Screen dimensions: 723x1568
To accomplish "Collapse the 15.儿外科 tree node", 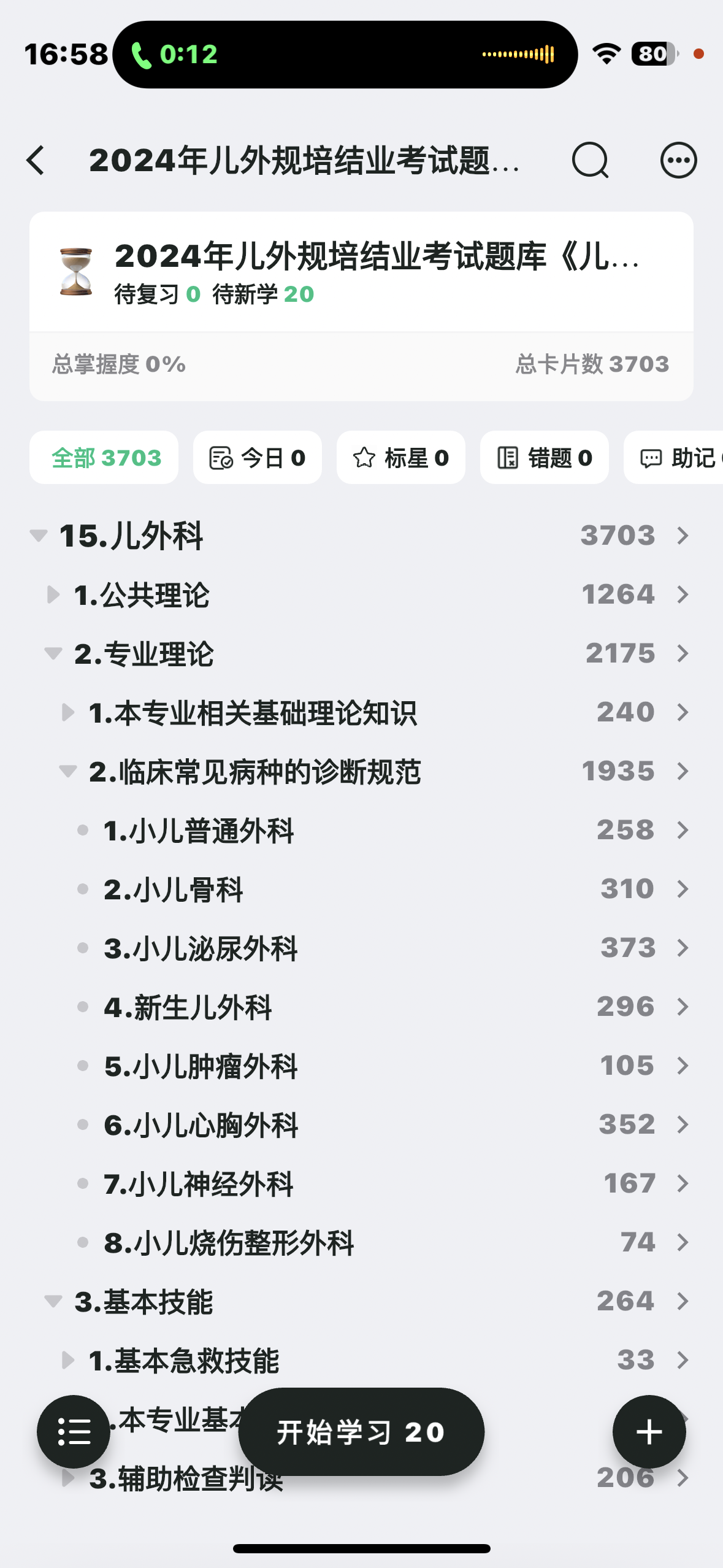I will (x=39, y=536).
